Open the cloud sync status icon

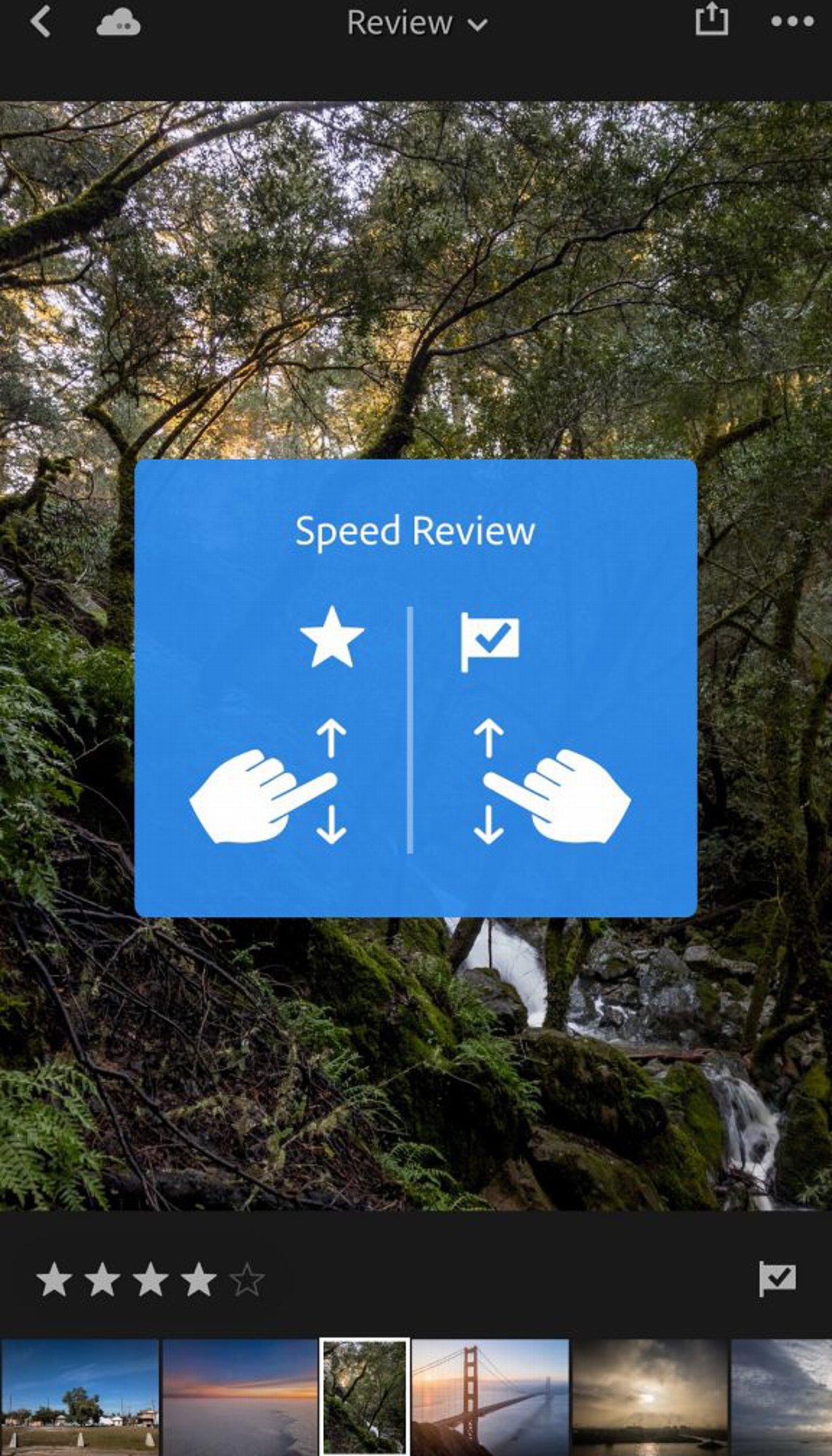[118, 23]
